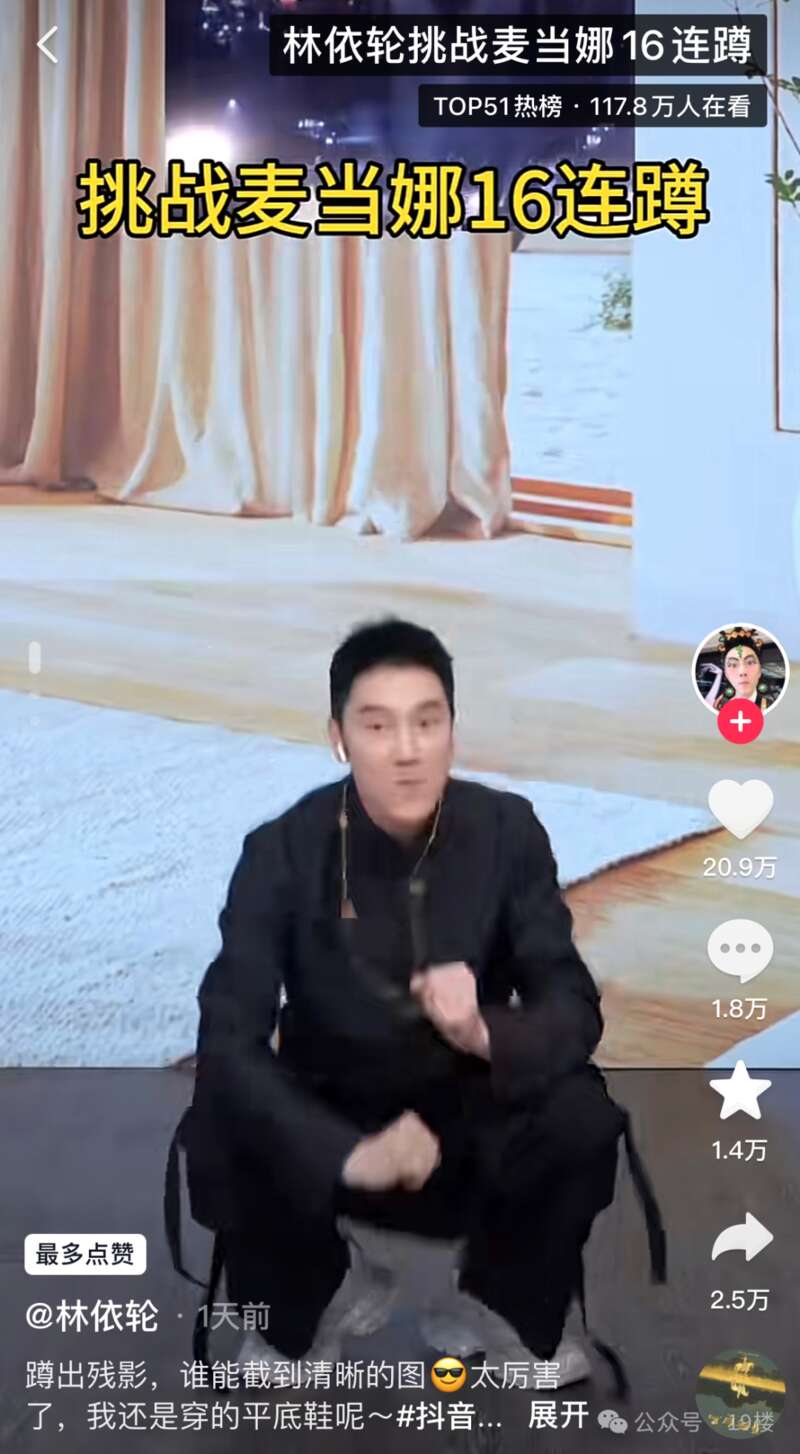This screenshot has width=800, height=1454.
Task: Share the video via the arrow icon
Action: (741, 1238)
